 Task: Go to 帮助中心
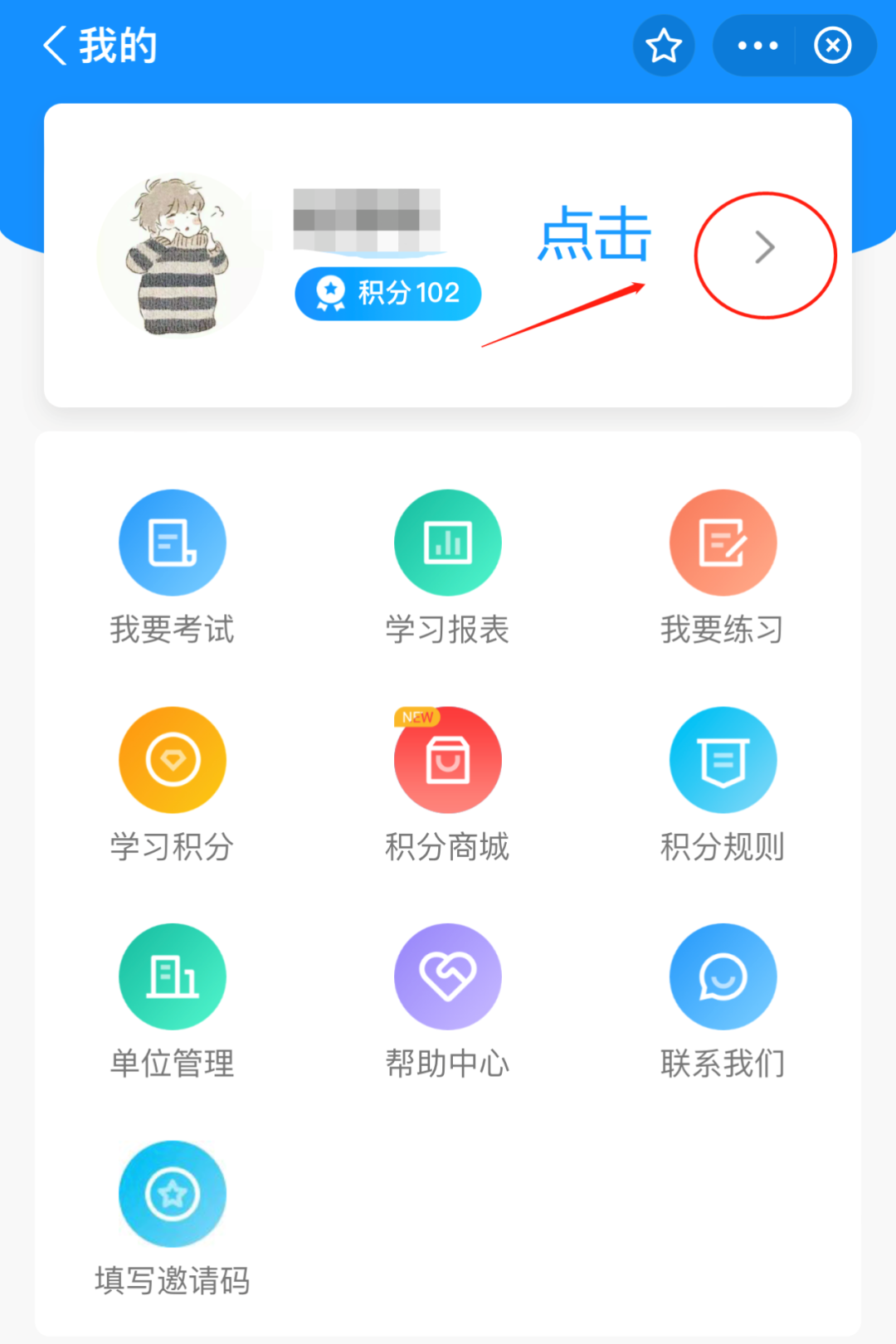pos(448,976)
